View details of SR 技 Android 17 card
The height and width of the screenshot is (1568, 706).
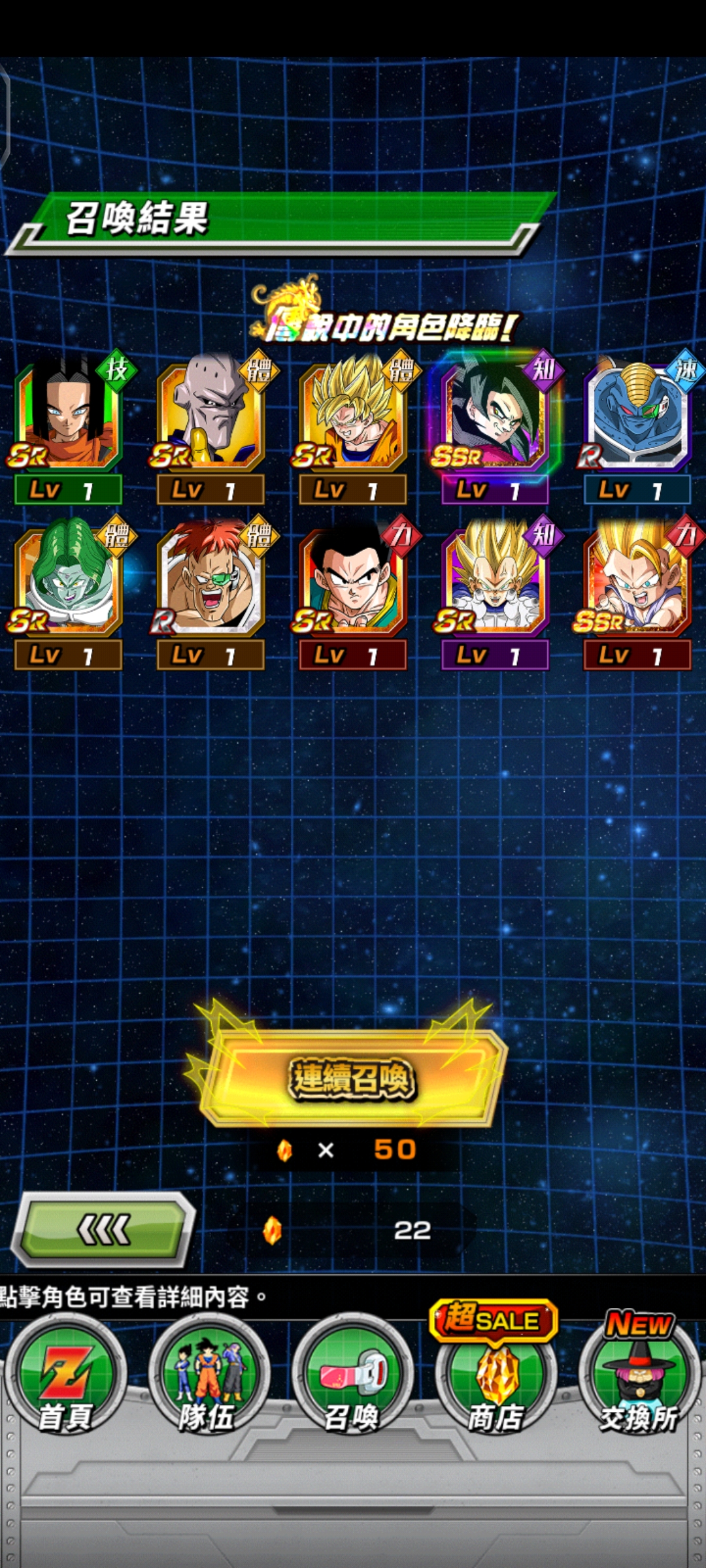(x=68, y=419)
